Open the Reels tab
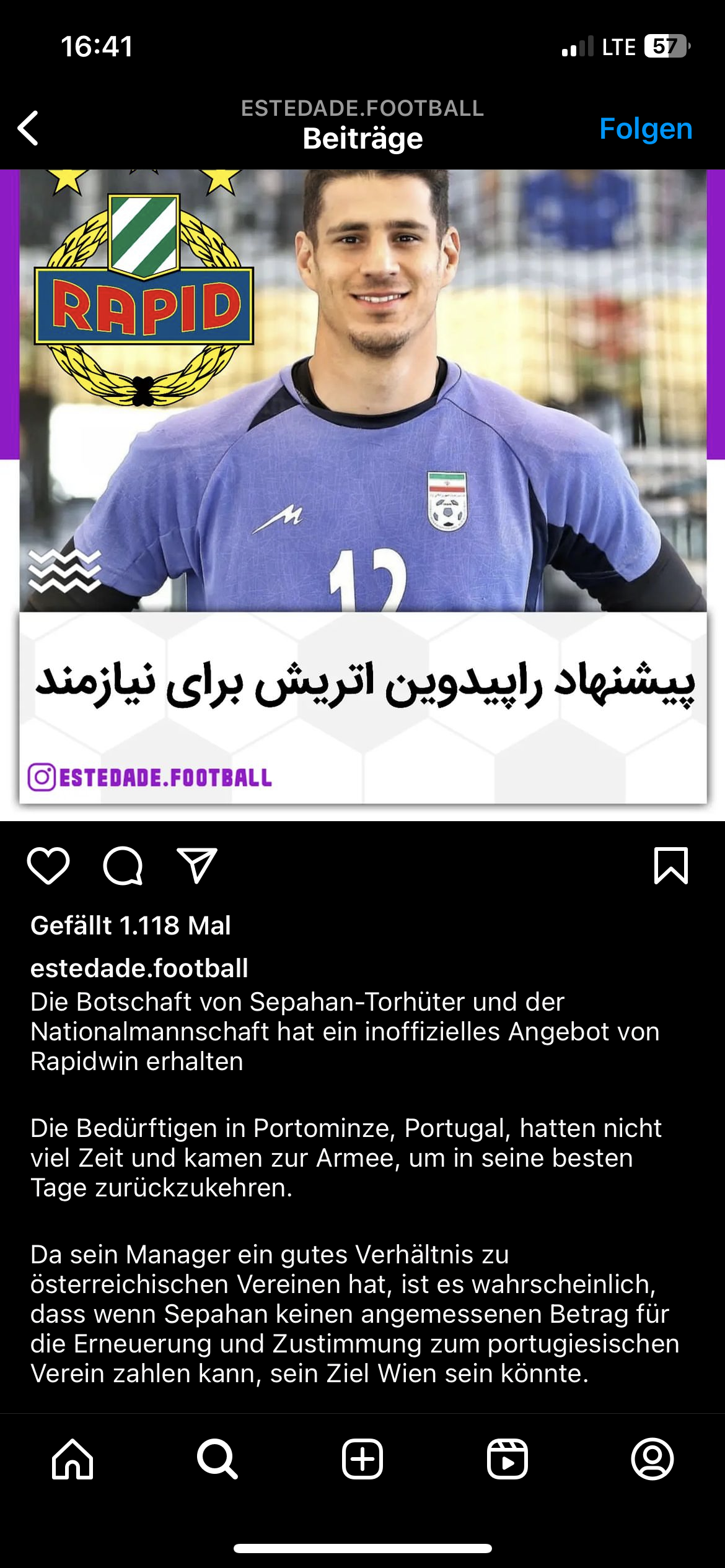725x1568 pixels. coord(507,1459)
